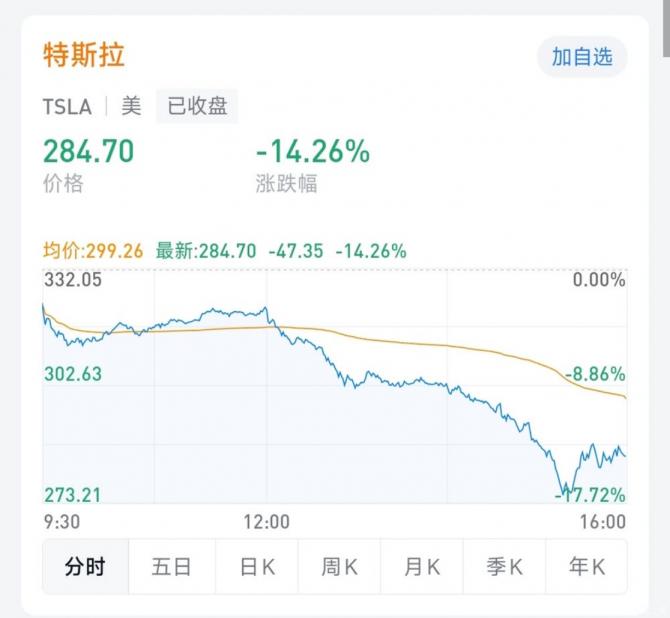Switch to the 五日 five-day chart
The height and width of the screenshot is (618, 670).
[171, 567]
